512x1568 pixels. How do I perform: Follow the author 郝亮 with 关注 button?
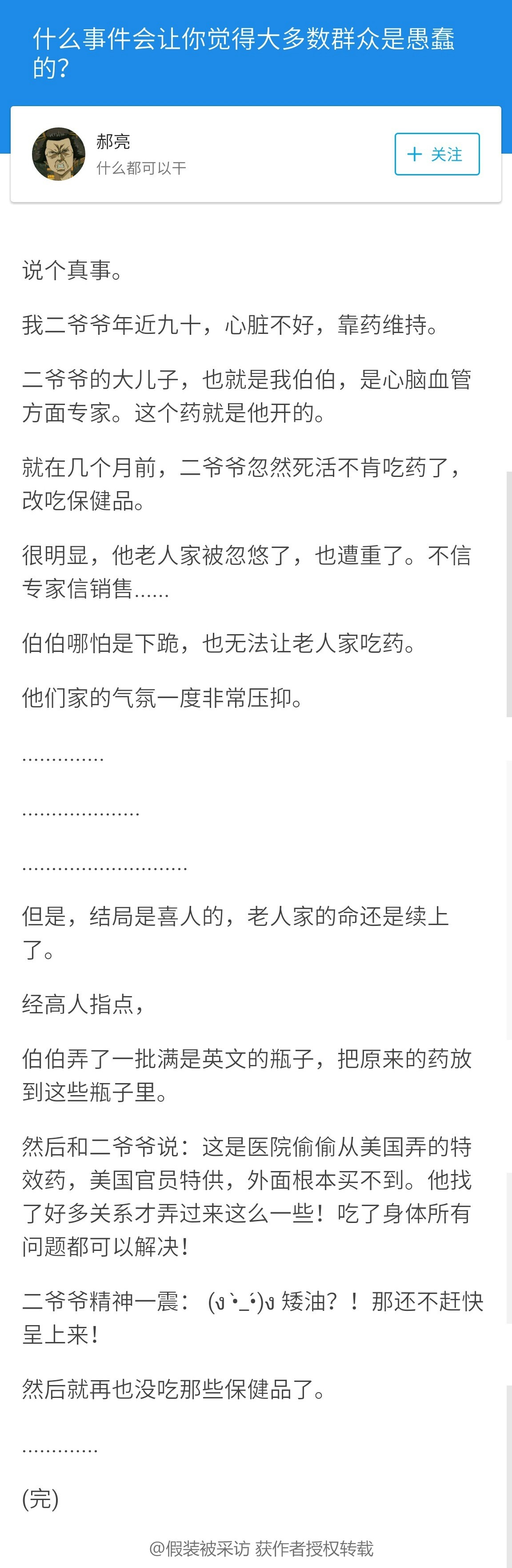437,154
